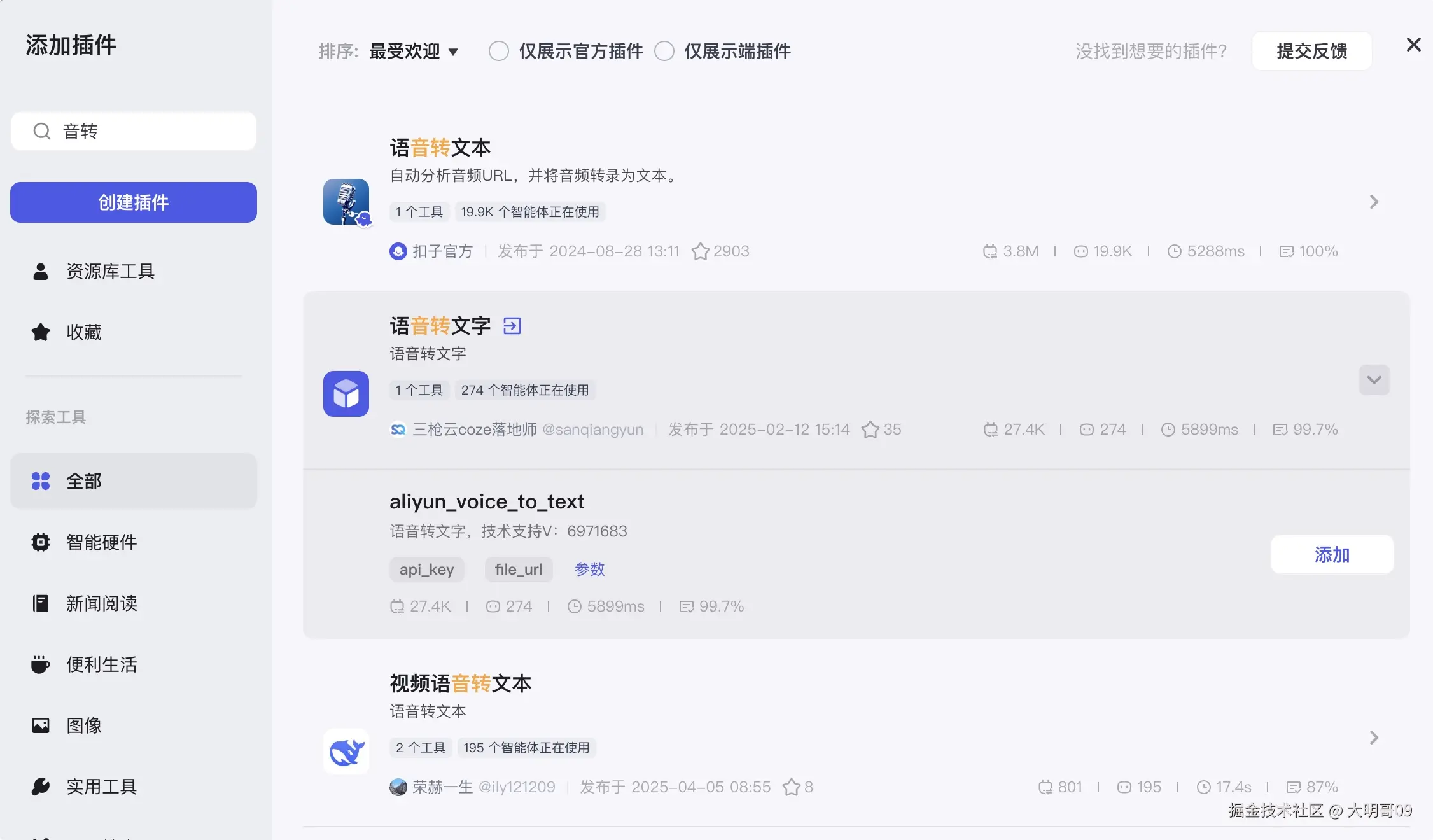
Task: Open the 最受欢迎 sort dropdown
Action: pos(414,51)
